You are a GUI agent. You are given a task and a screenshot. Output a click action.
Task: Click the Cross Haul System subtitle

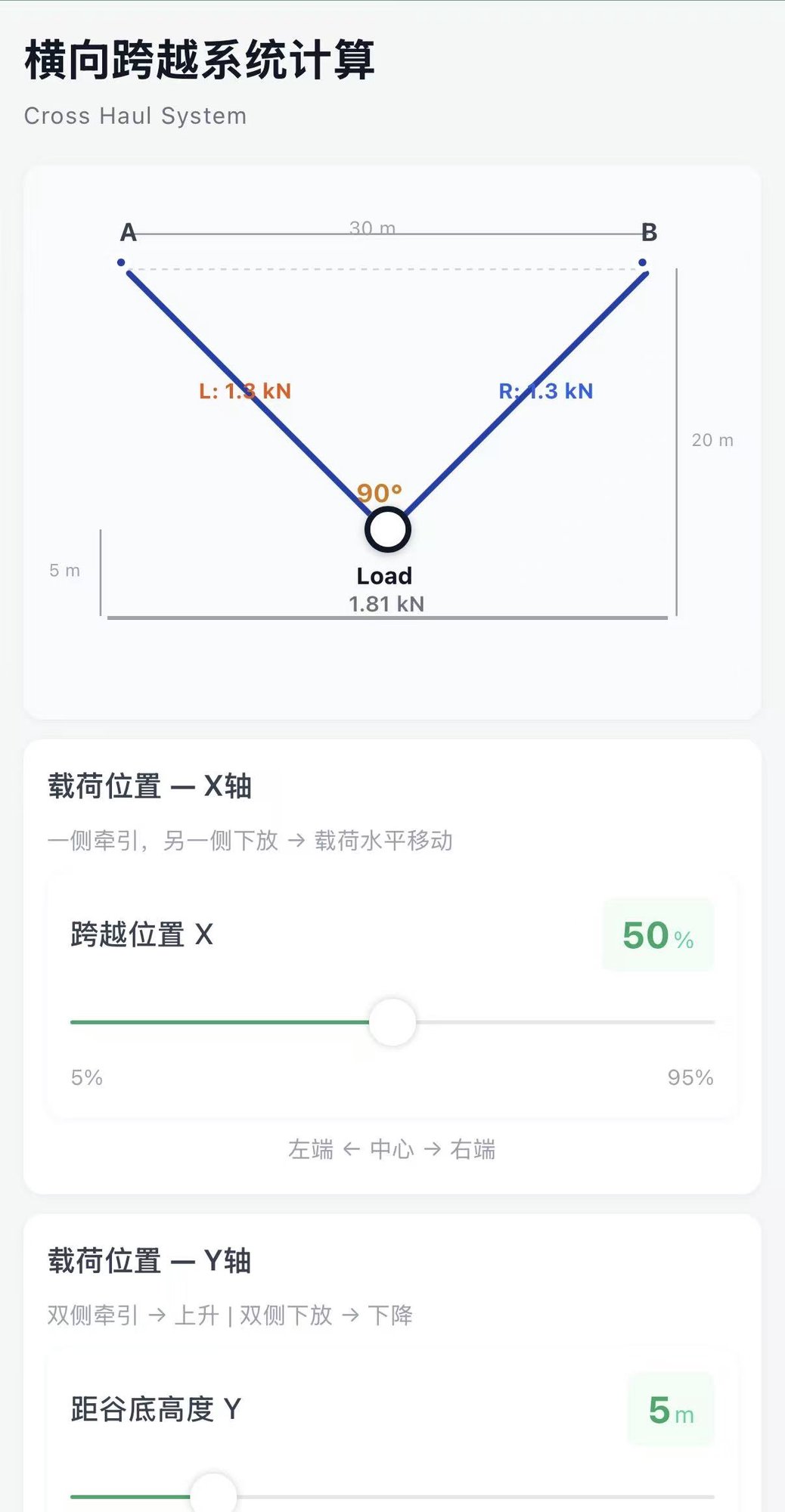(x=135, y=116)
